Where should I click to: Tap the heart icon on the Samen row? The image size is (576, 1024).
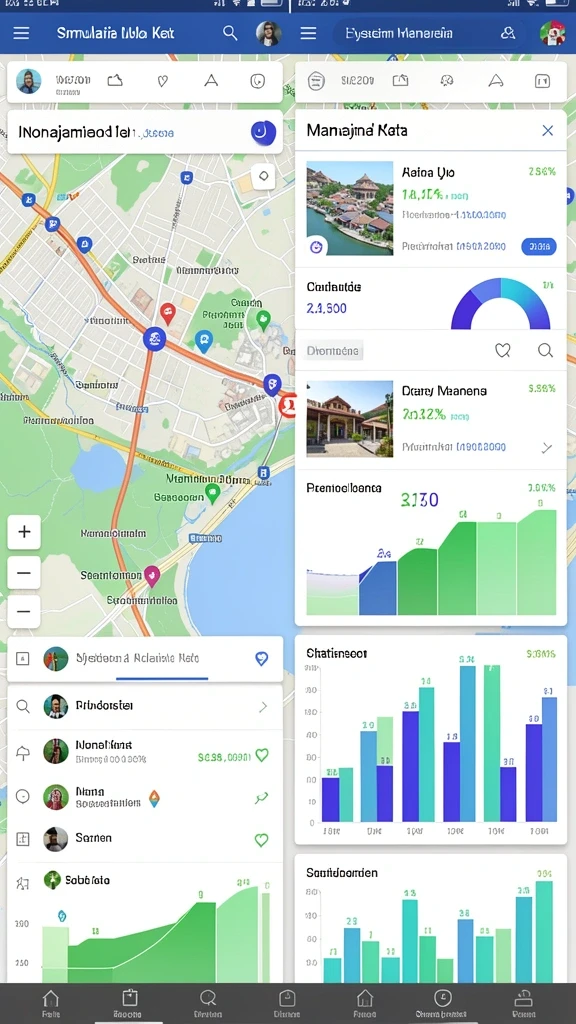(x=261, y=840)
